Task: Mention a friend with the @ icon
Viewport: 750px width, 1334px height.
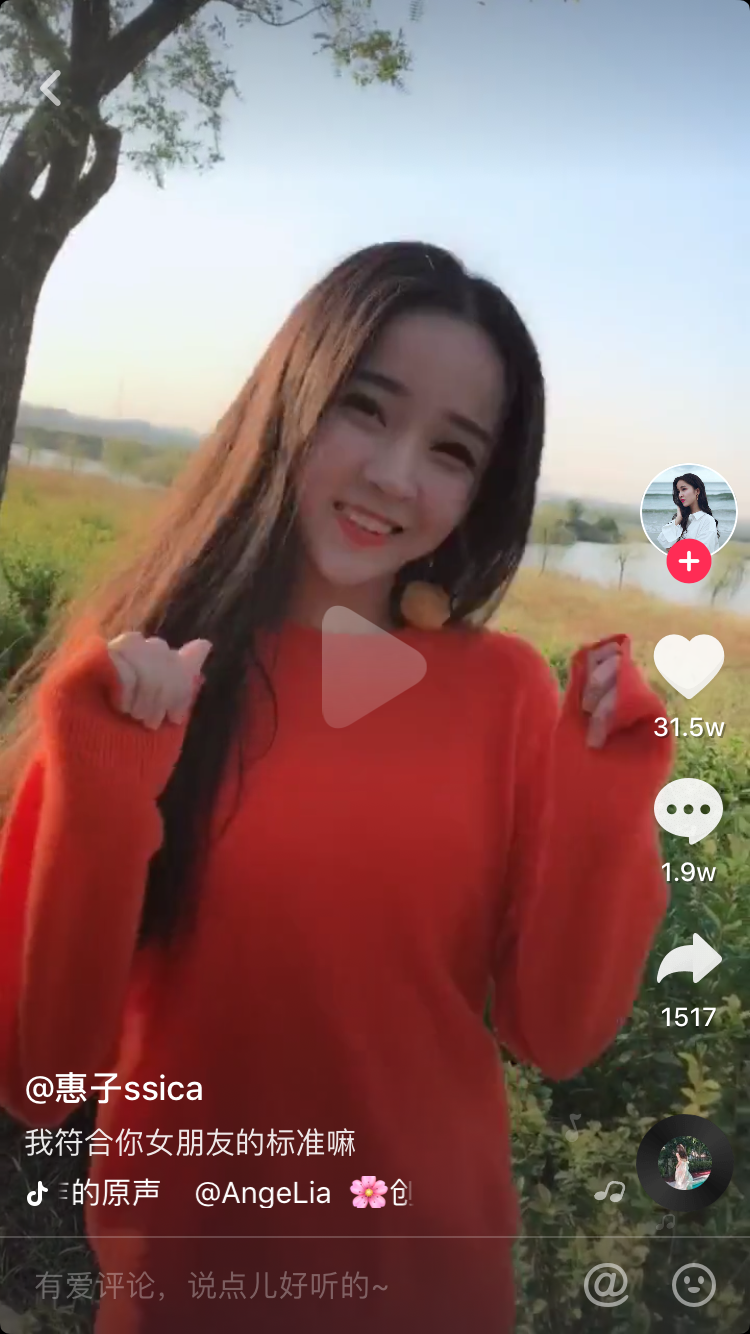Action: tap(606, 1285)
